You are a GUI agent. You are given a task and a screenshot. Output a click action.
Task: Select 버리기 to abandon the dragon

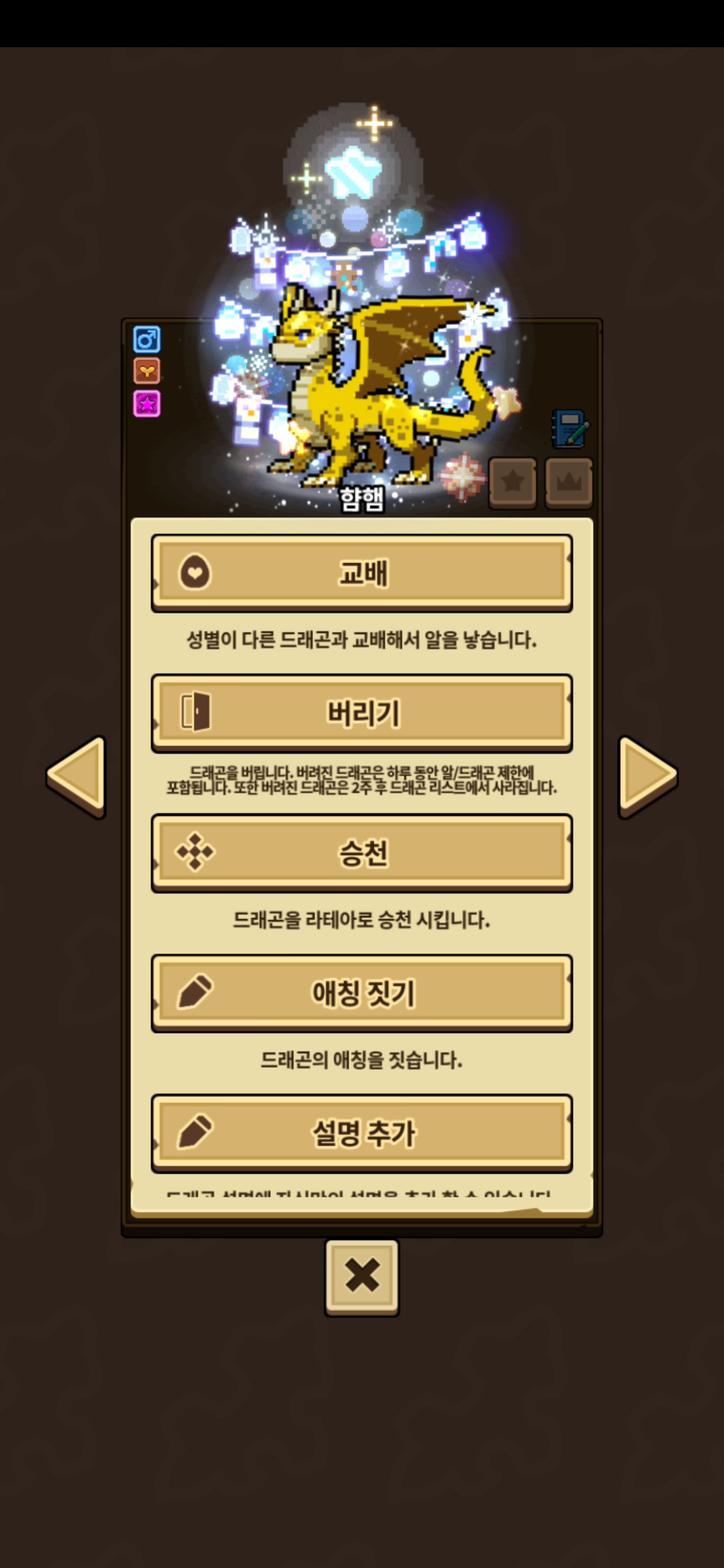click(x=361, y=713)
